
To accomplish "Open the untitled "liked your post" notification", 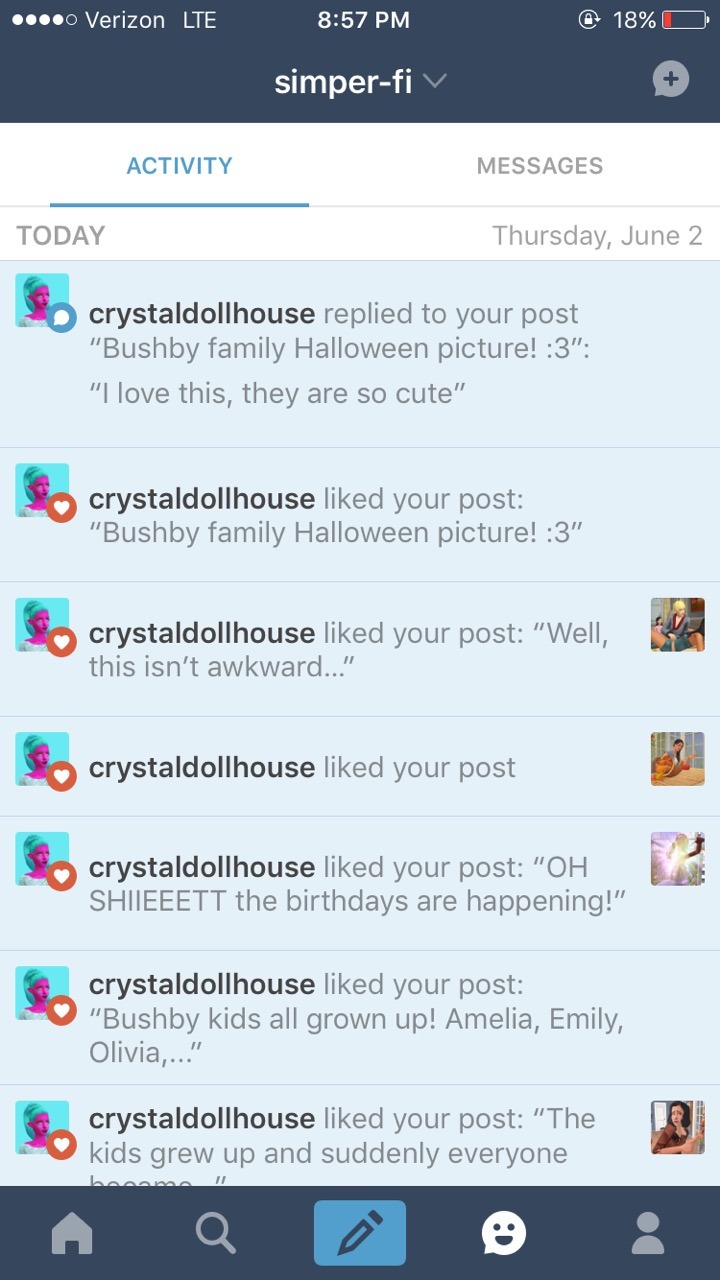I will point(360,767).
